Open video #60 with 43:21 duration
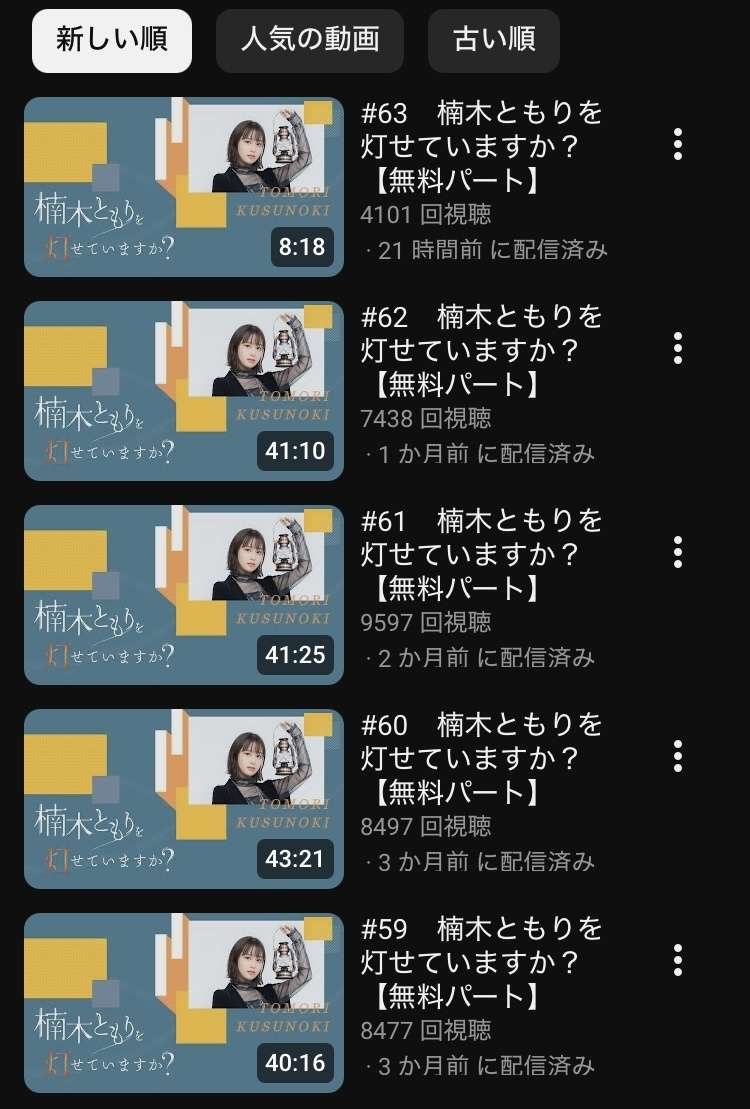 coord(184,799)
